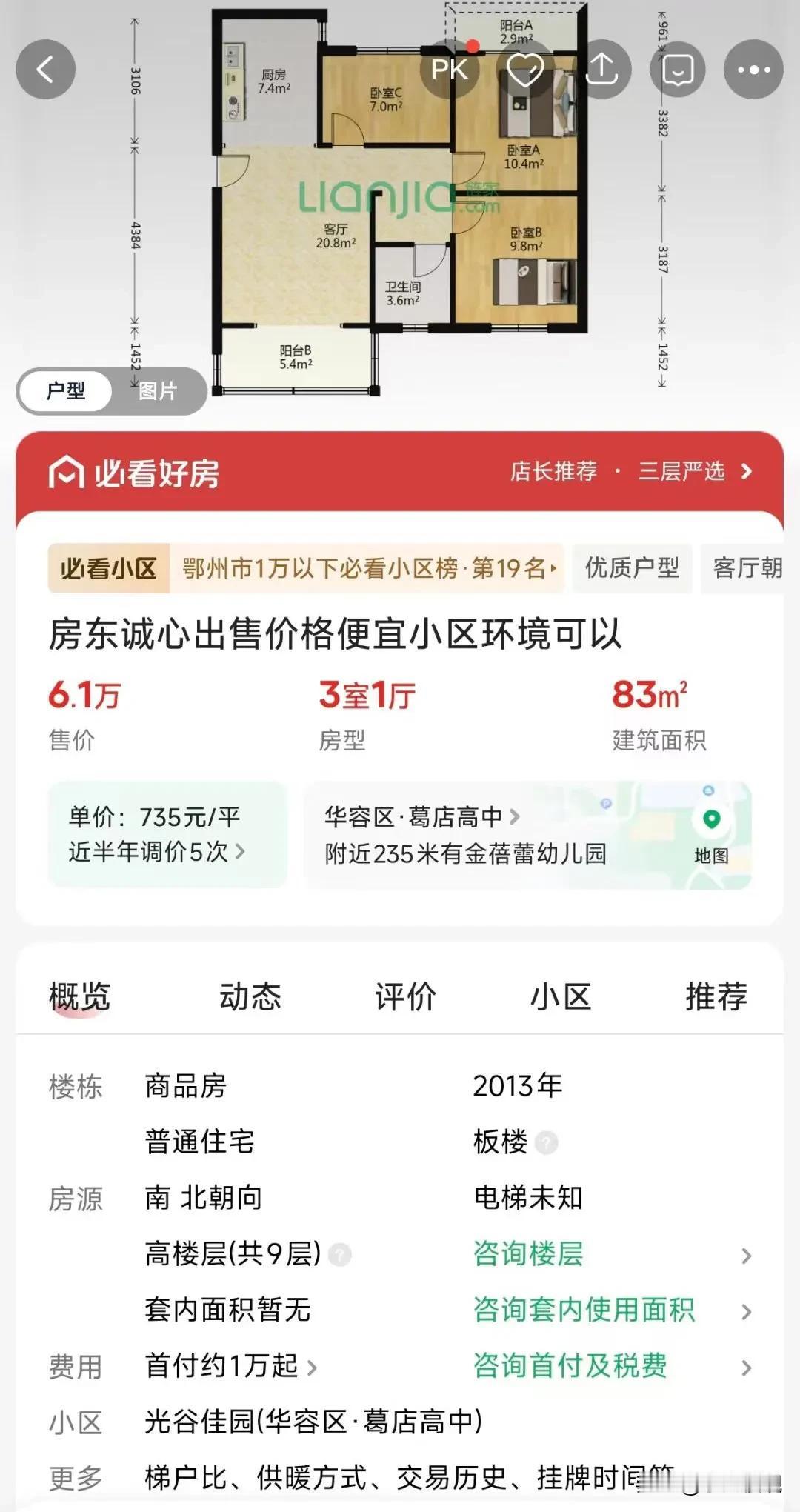Tap the help icon next to 高楼层(共9层)
This screenshot has height=1512, width=800.
340,1254
